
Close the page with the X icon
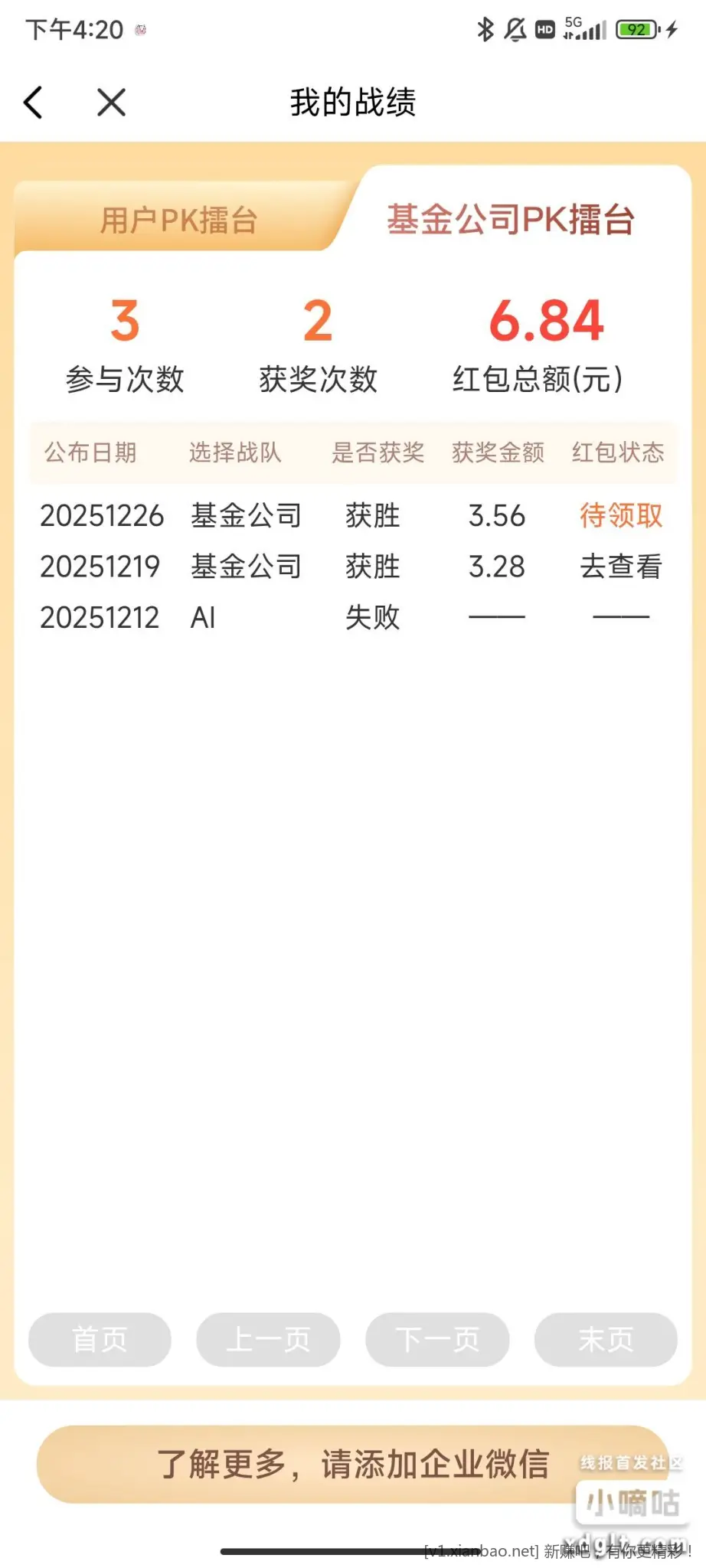pyautogui.click(x=112, y=102)
